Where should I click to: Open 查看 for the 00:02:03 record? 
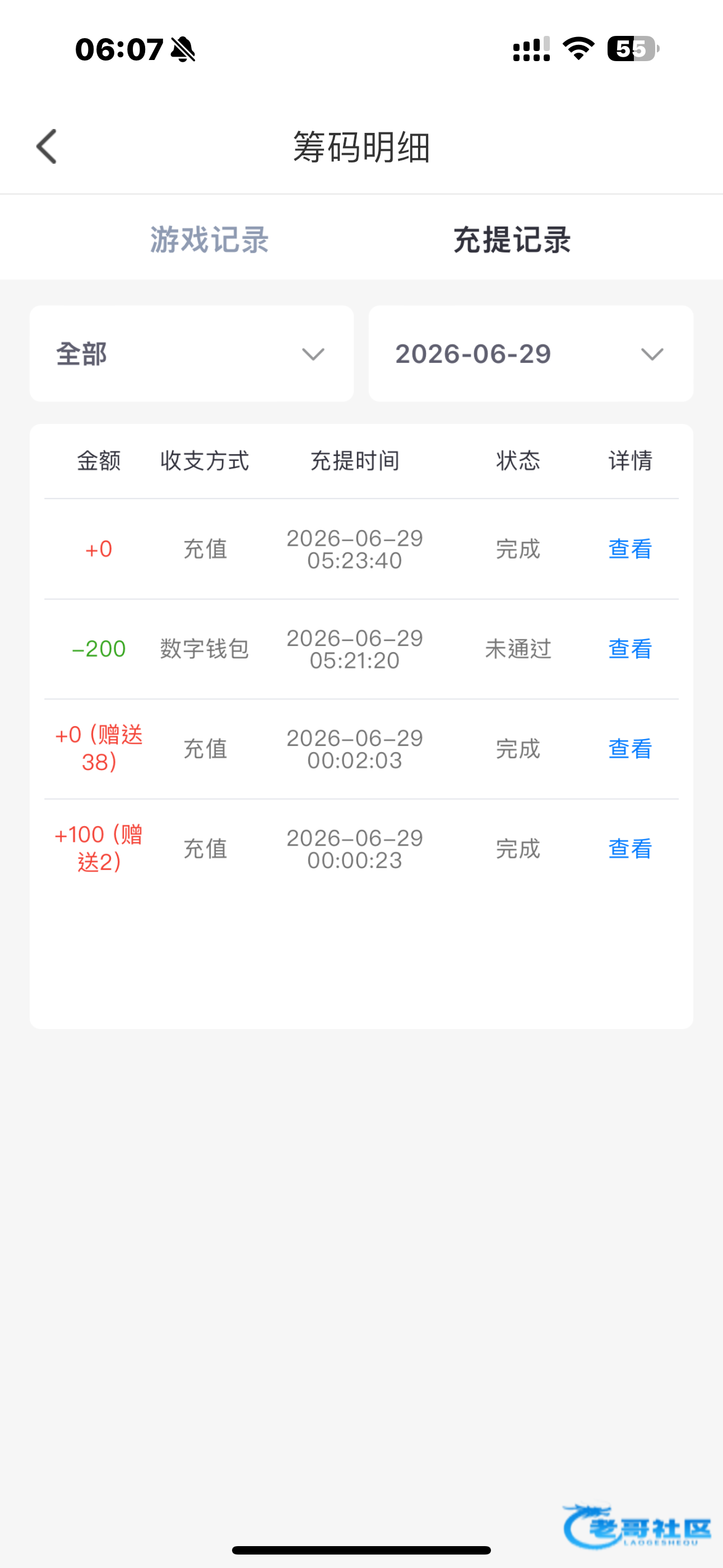click(x=630, y=749)
